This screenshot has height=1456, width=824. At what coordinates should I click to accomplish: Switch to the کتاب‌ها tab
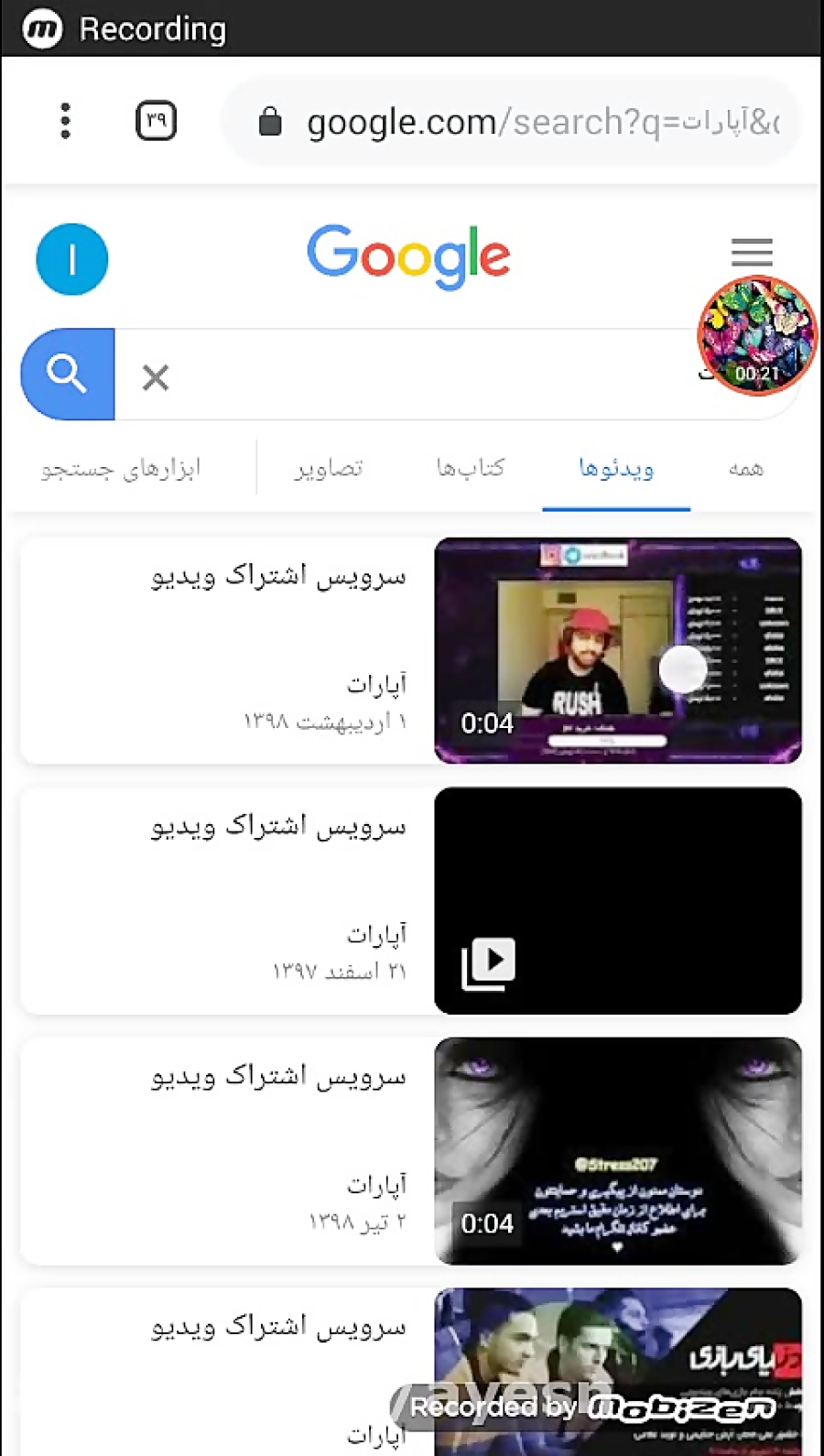point(471,469)
